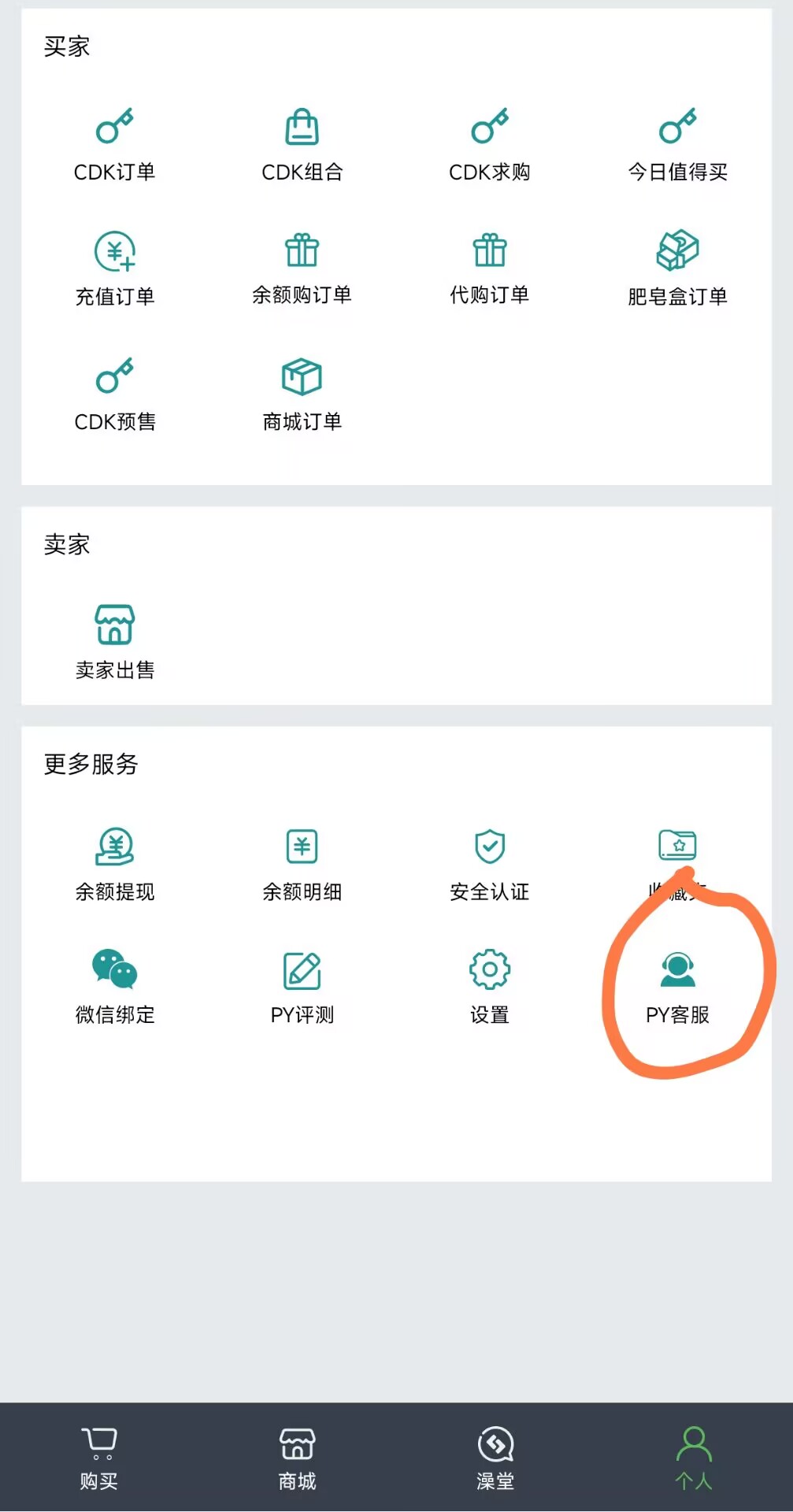
Task: Open 设置 settings
Action: [490, 988]
